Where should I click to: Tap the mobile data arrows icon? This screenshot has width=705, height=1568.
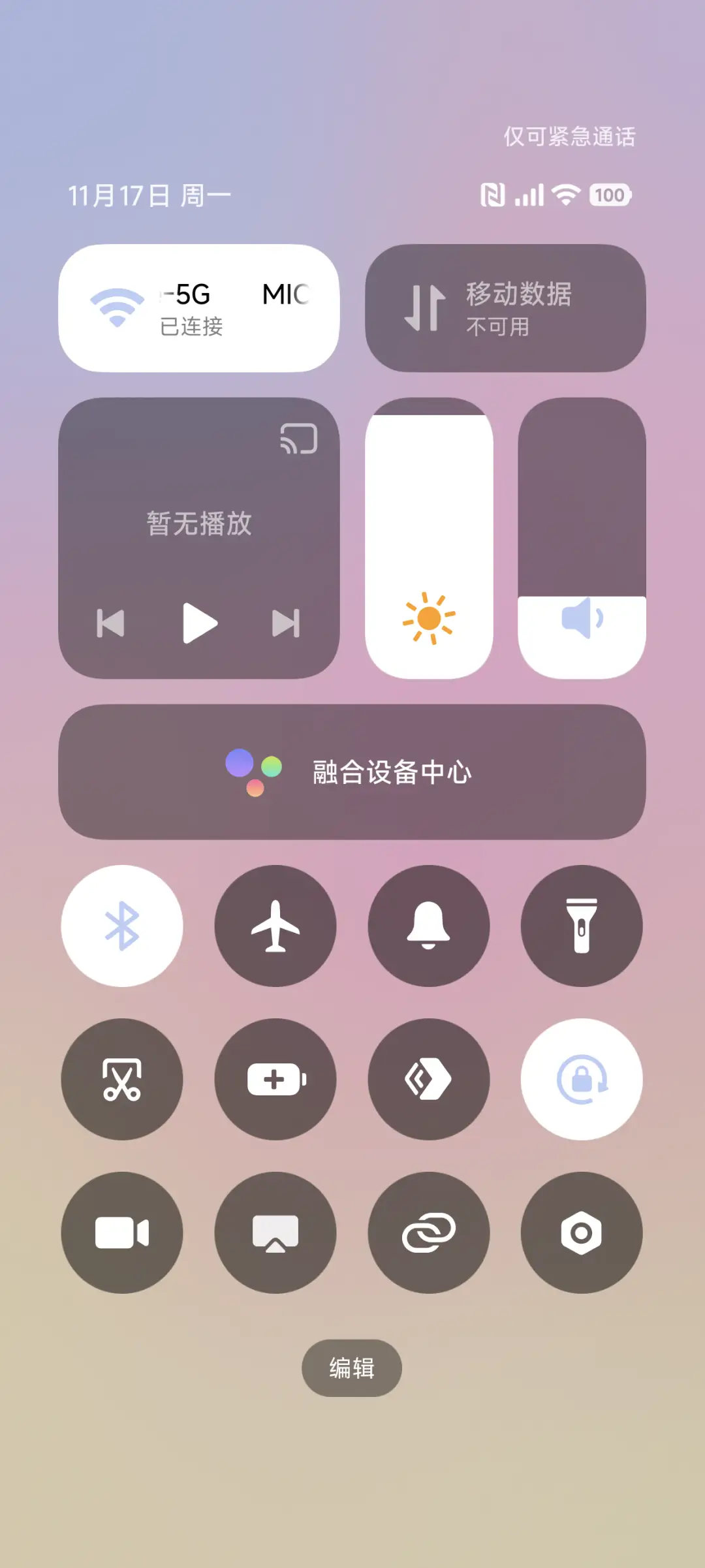pos(424,307)
